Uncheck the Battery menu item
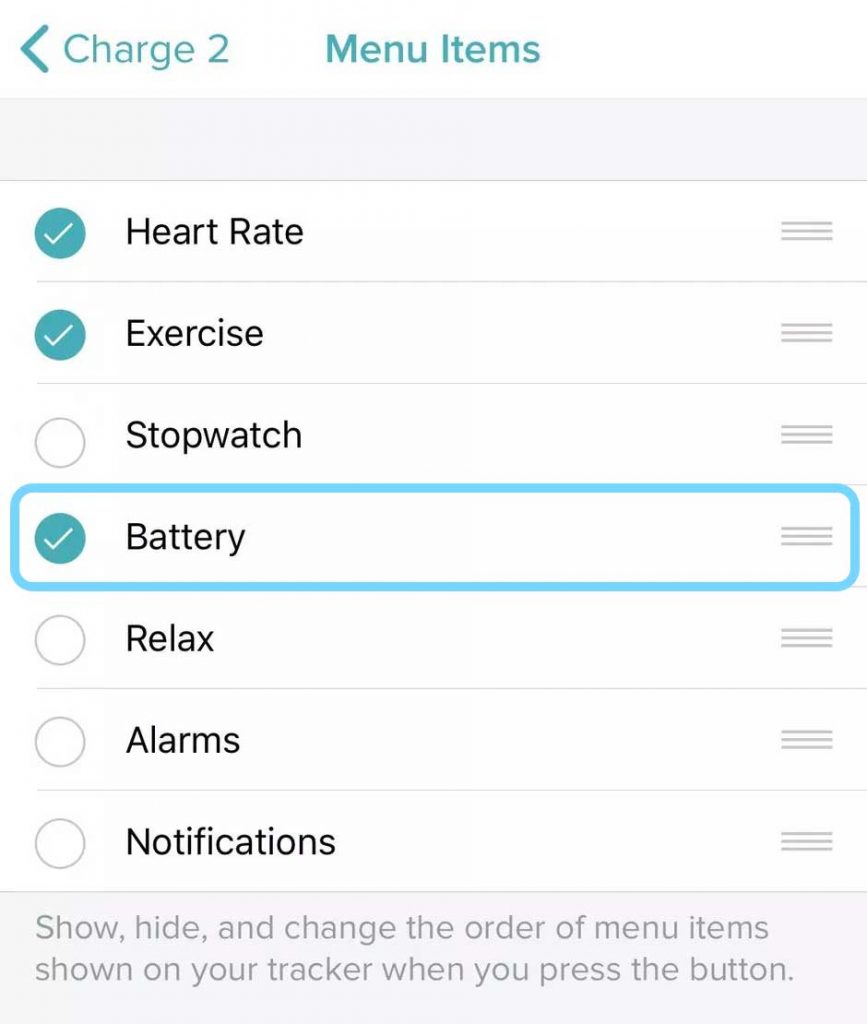Image resolution: width=867 pixels, height=1024 pixels. point(60,538)
